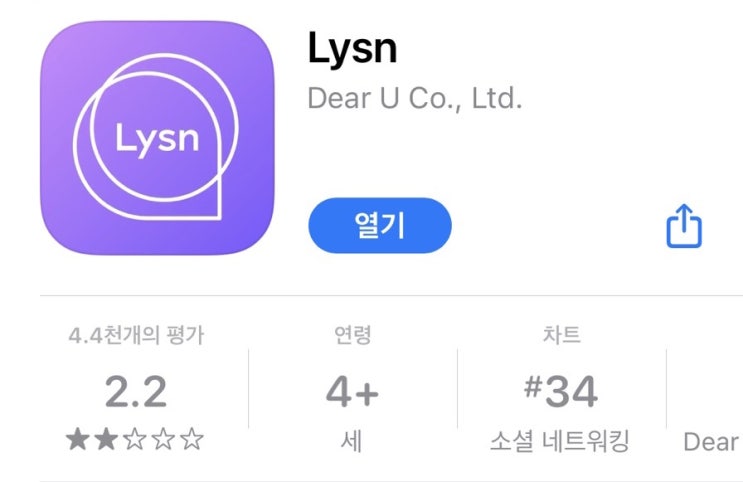Open the 4.4천개의 평가 ratings section
Viewport: 743px width, 482px height.
[135, 391]
